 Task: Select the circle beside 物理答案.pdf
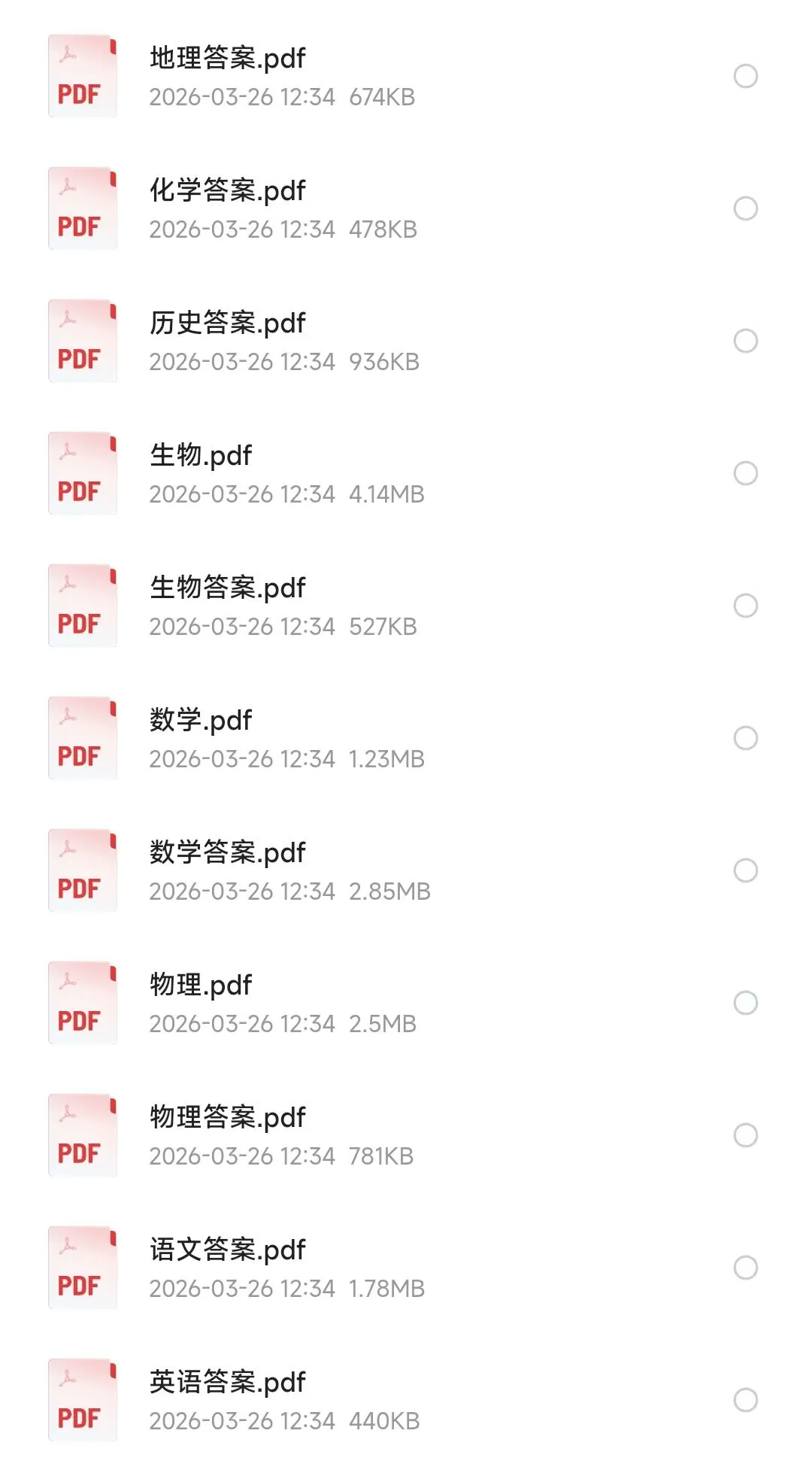point(745,1135)
